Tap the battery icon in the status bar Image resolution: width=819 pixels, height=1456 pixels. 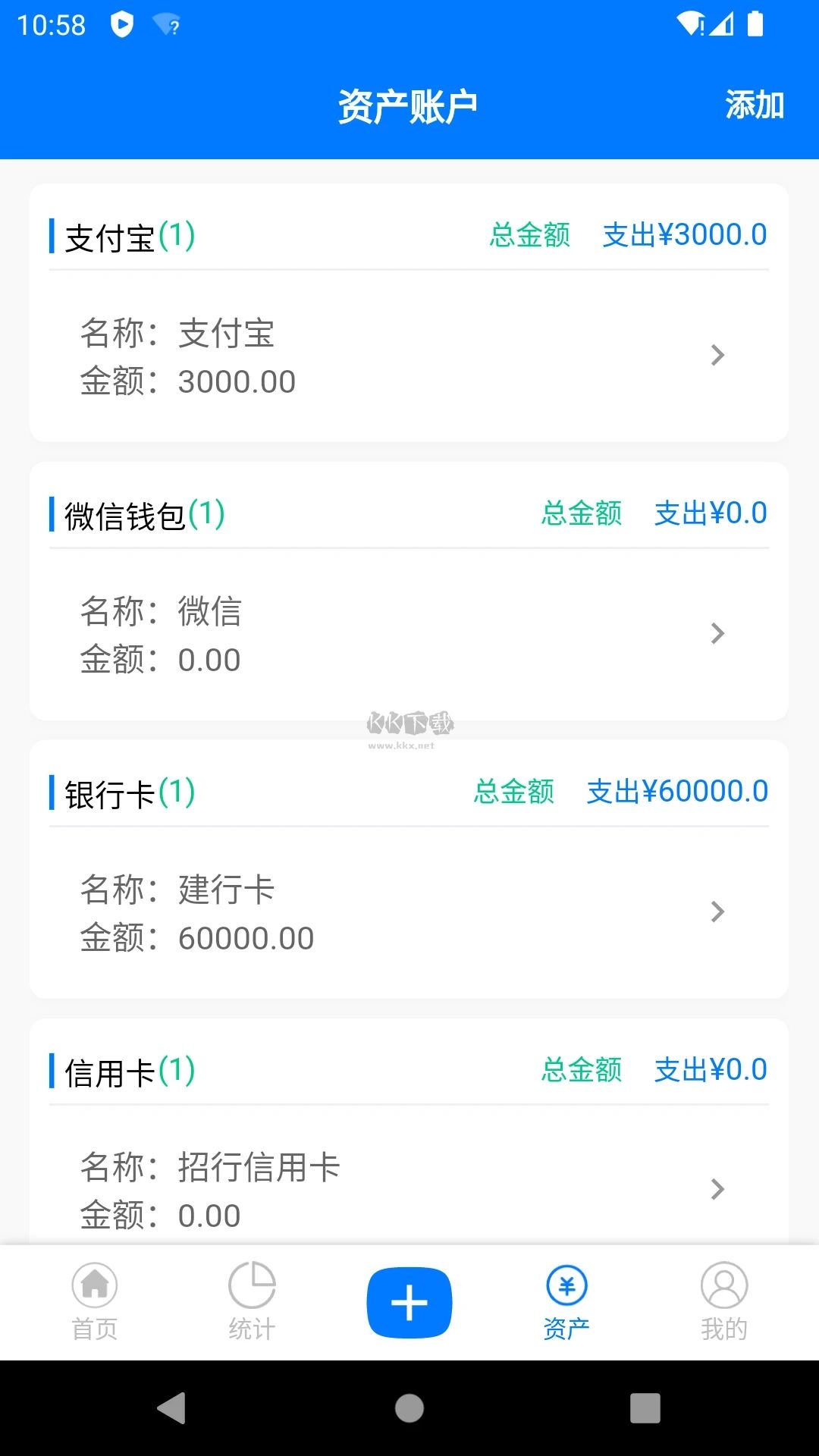[755, 25]
